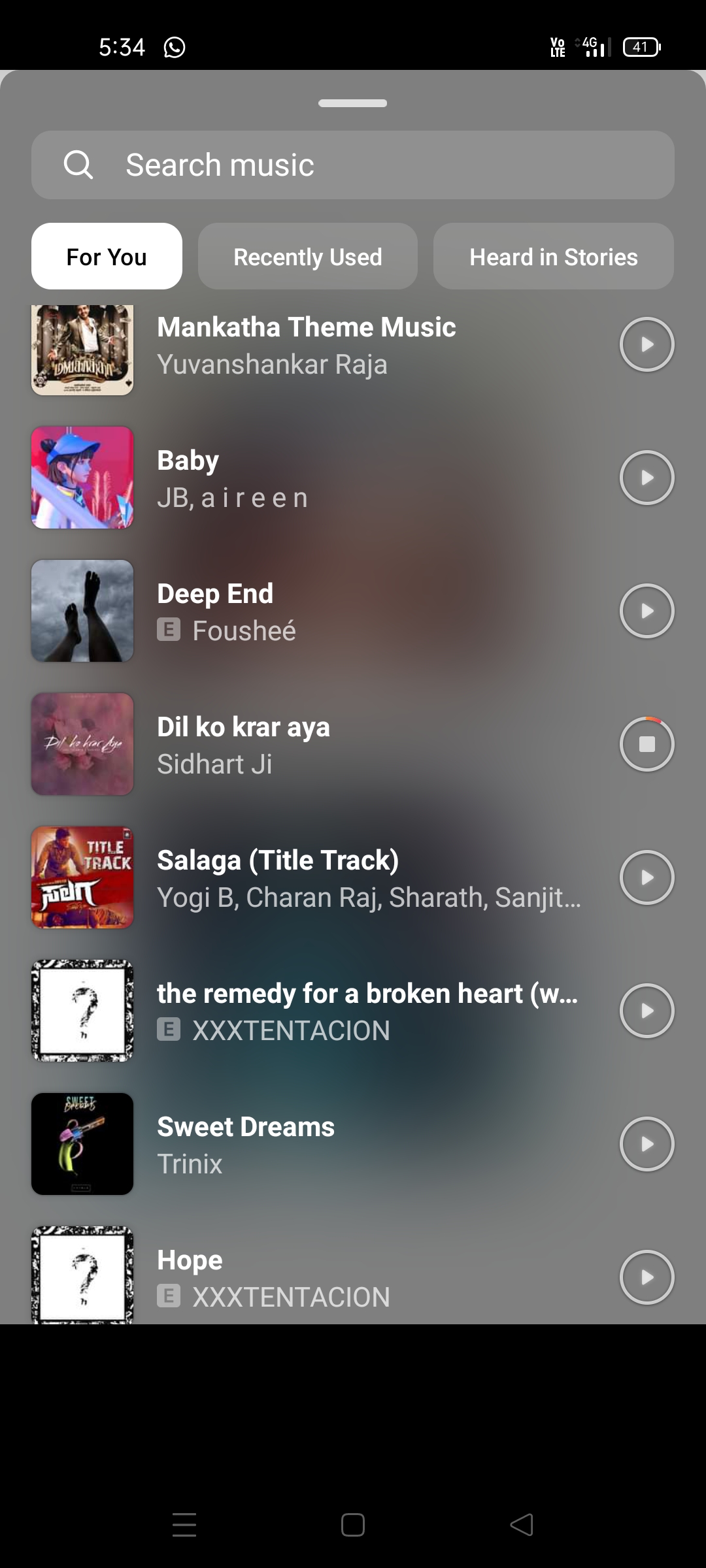Go back with the system back button
The width and height of the screenshot is (706, 1568).
(x=522, y=1525)
